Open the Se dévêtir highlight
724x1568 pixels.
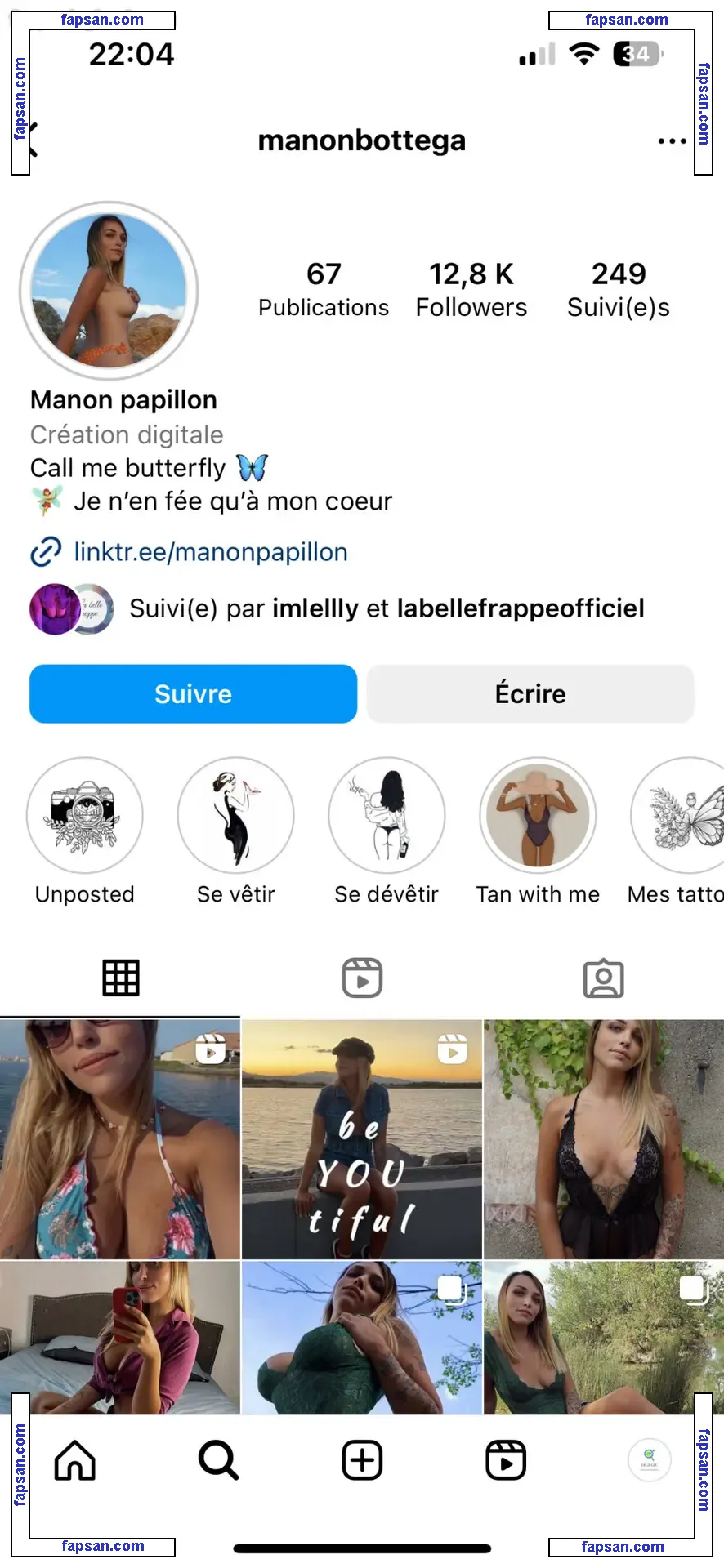click(x=387, y=816)
